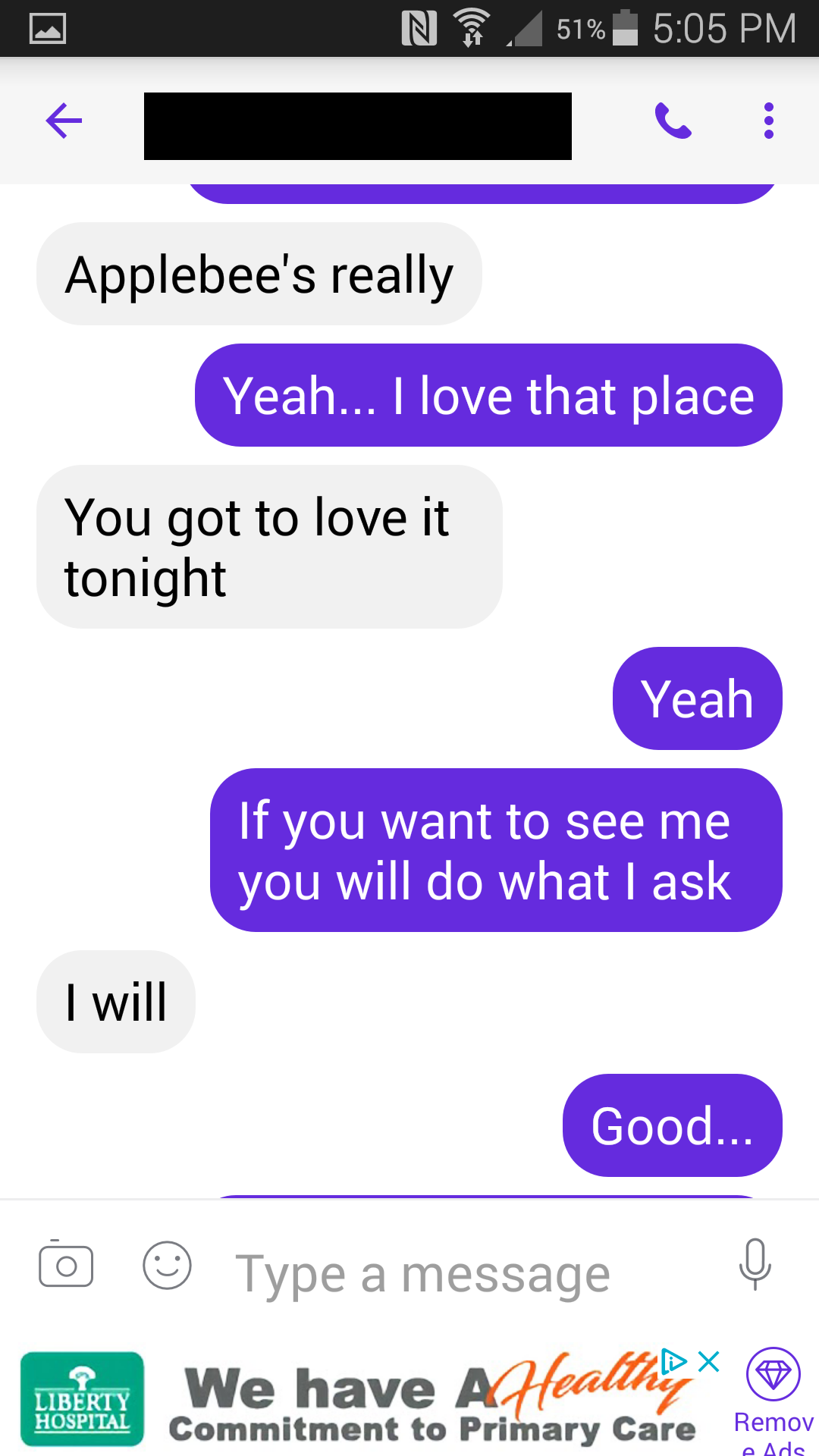Image resolution: width=819 pixels, height=1456 pixels.
Task: Open the emoji picker
Action: pos(167,1266)
